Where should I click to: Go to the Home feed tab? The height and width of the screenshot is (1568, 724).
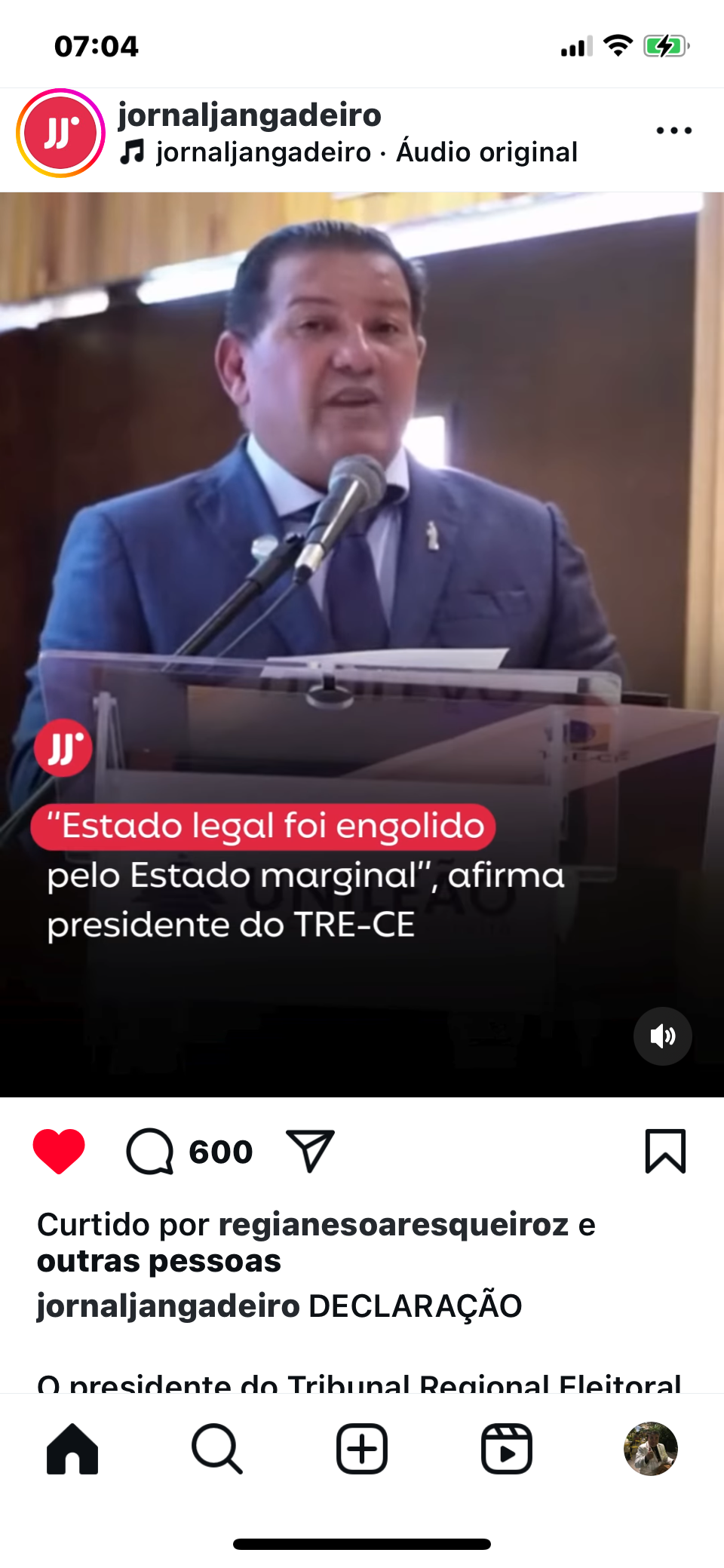pos(72,1448)
